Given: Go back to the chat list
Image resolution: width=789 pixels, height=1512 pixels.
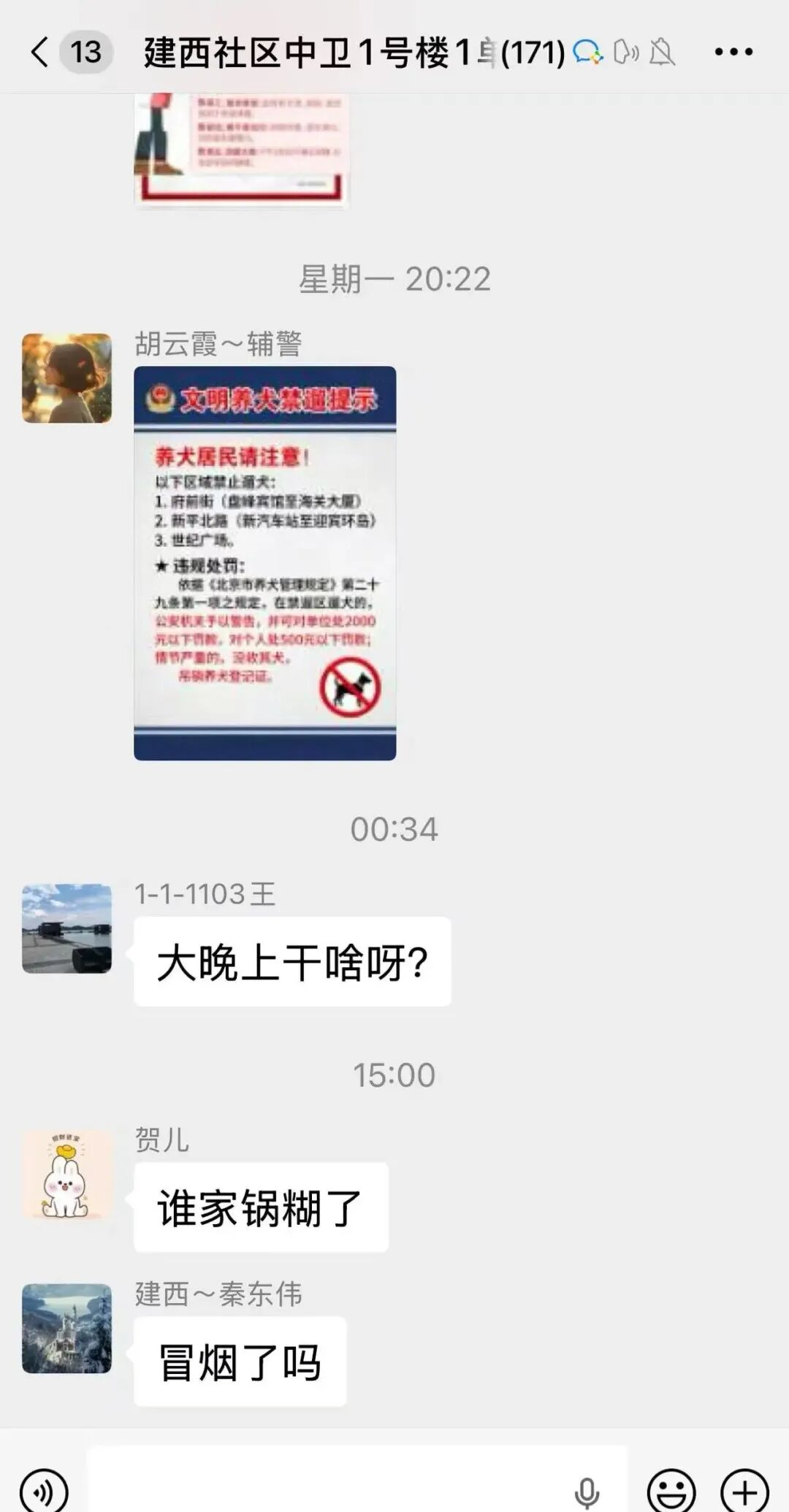Looking at the screenshot, I should pos(40,53).
